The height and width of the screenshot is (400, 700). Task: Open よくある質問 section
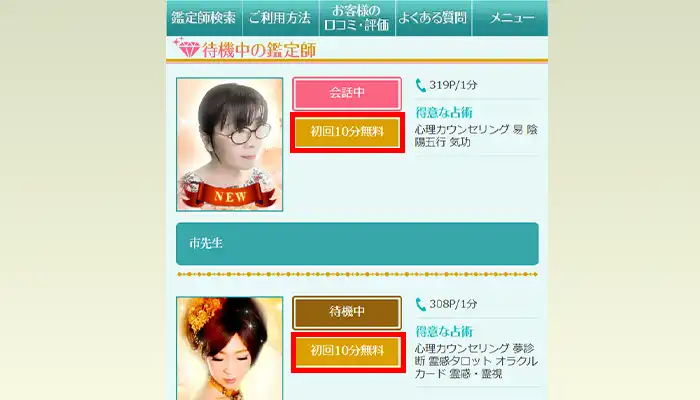point(433,18)
